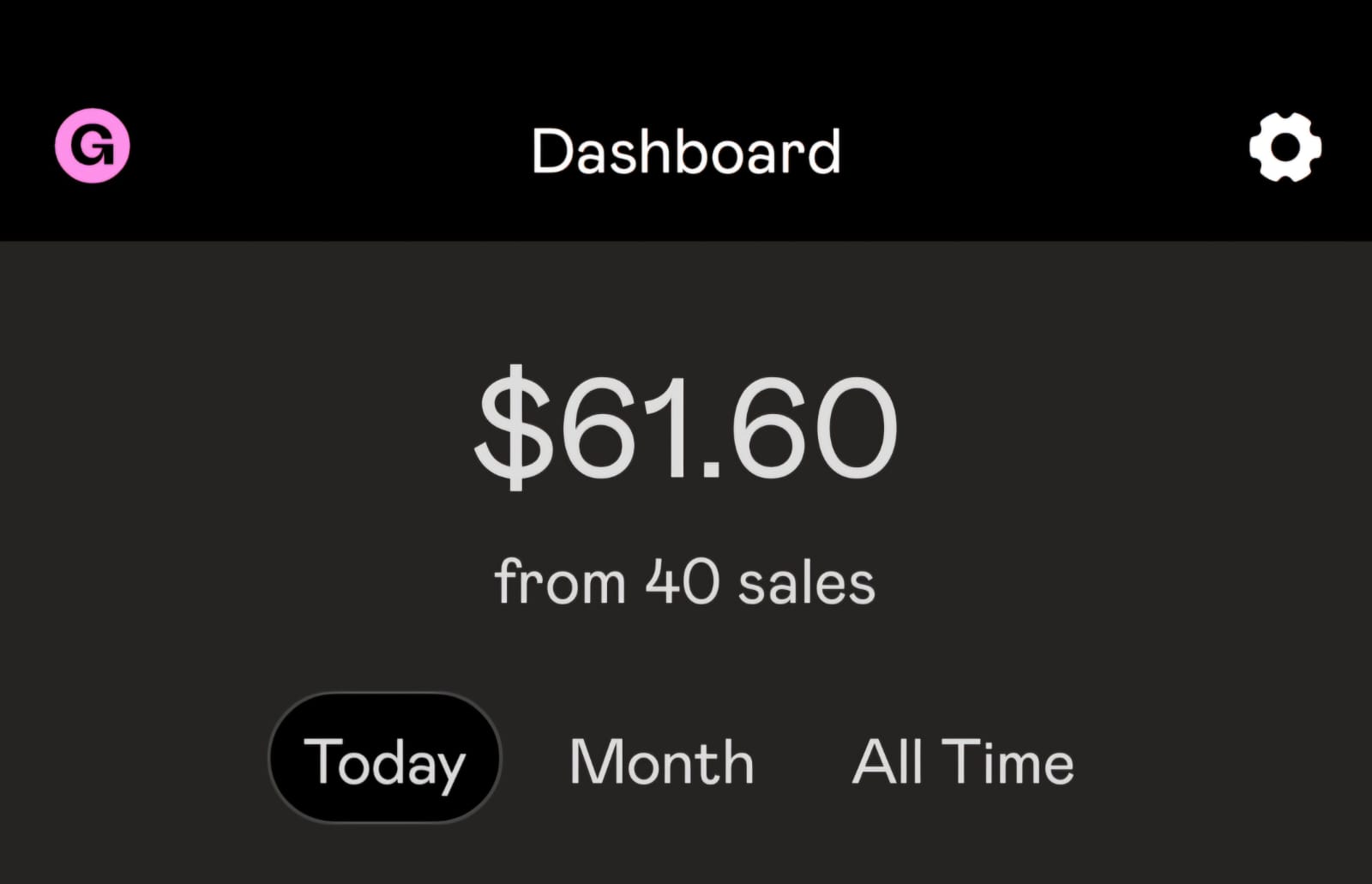
Task: Tap the pink G profile icon
Action: [x=93, y=146]
